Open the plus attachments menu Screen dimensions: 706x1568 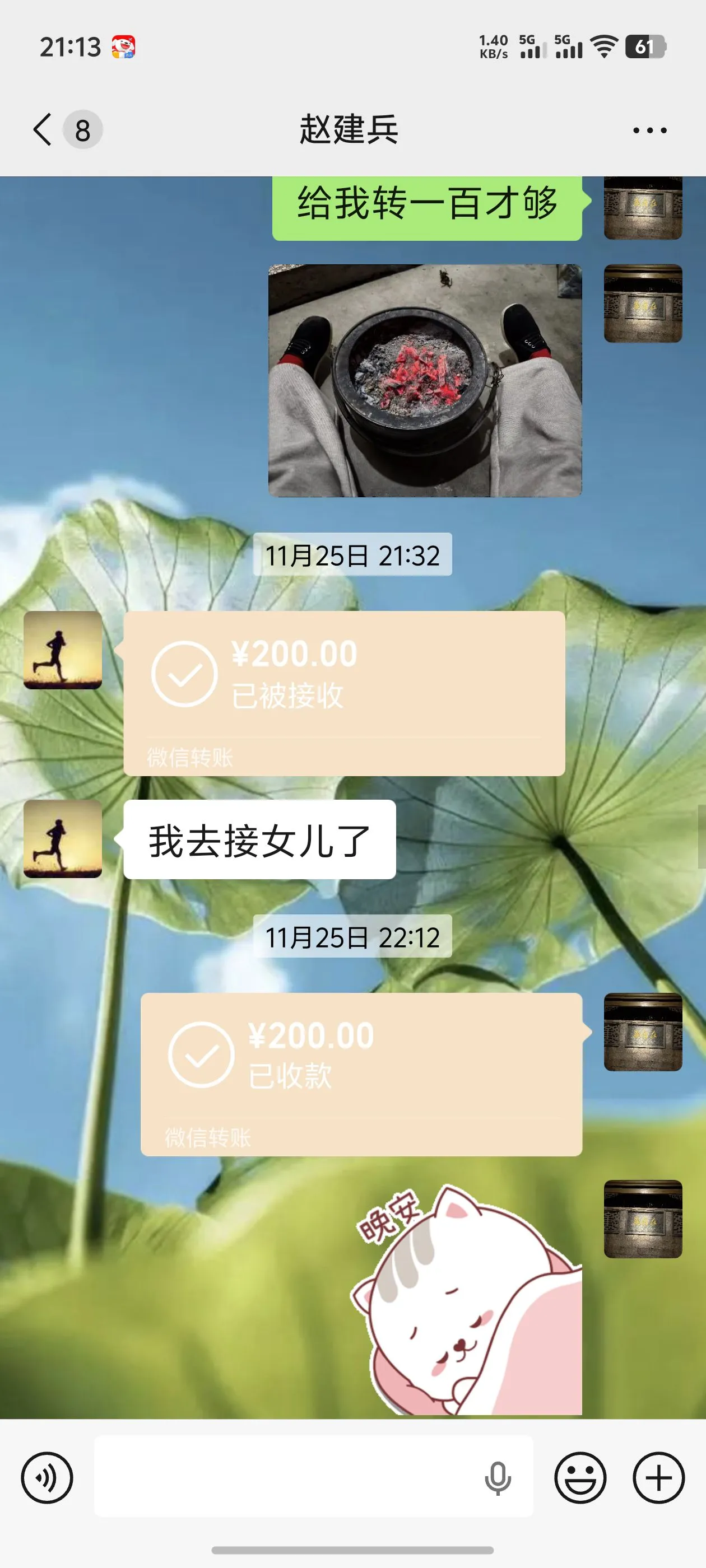click(658, 1477)
